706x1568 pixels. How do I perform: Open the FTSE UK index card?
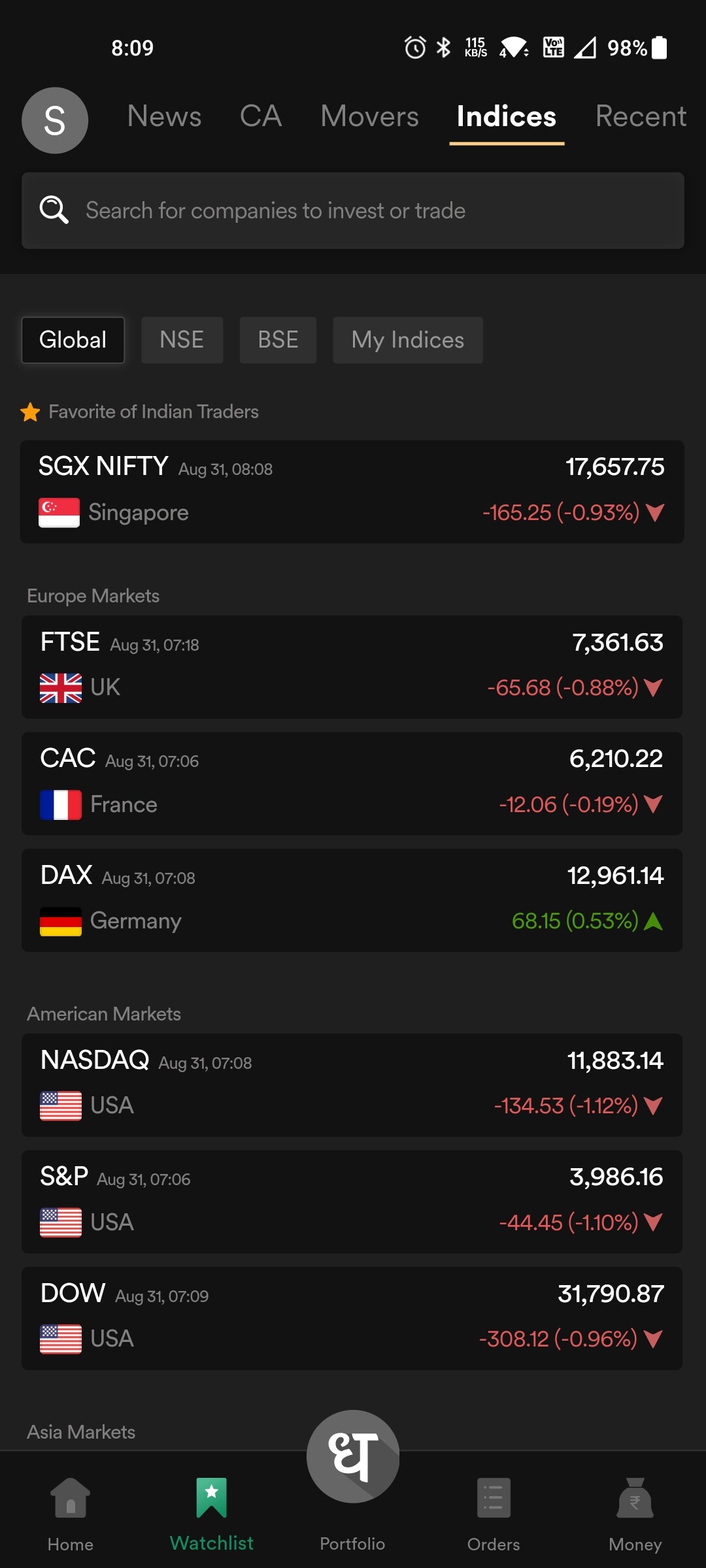352,667
